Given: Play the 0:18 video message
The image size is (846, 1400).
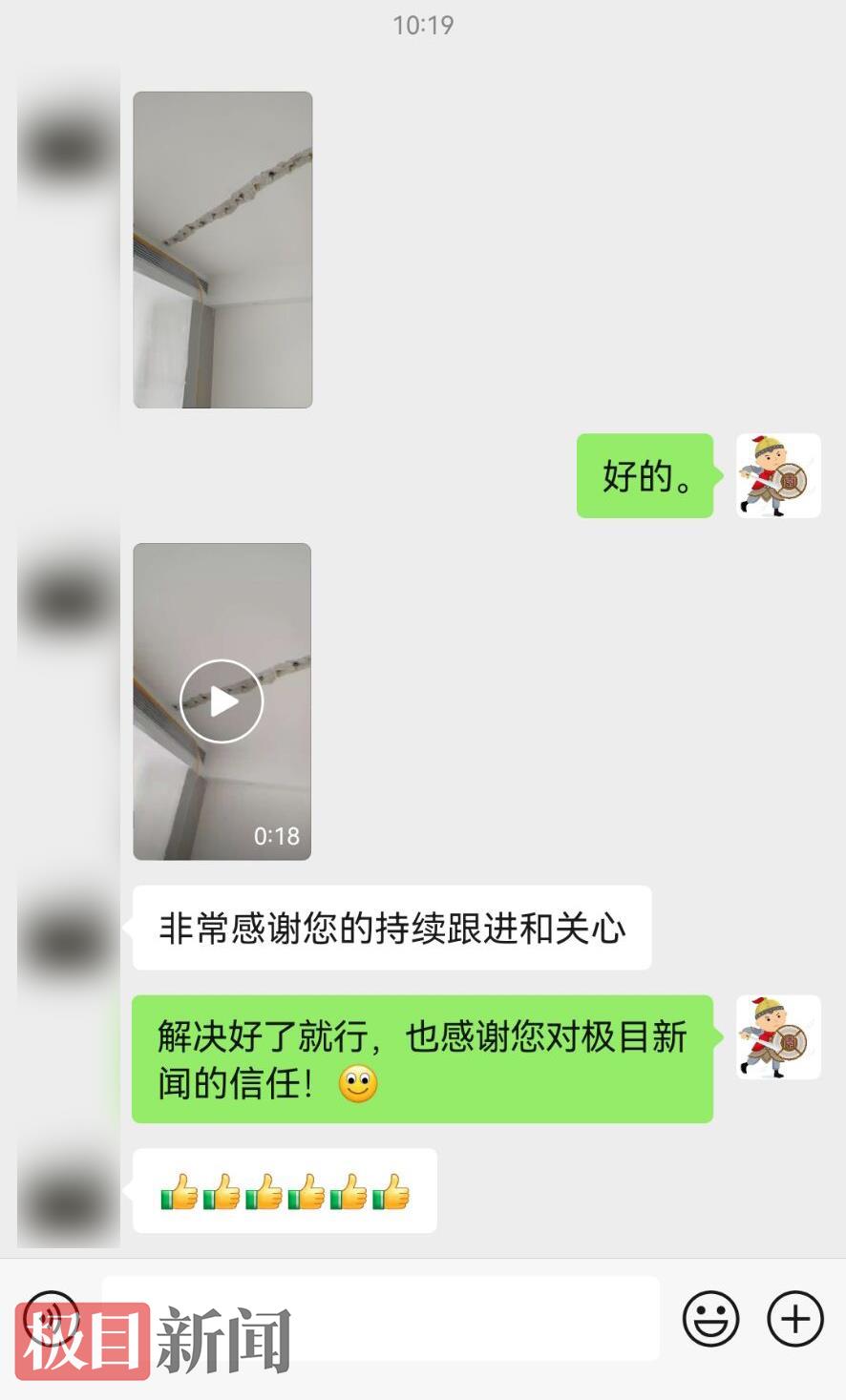Looking at the screenshot, I should (x=222, y=701).
